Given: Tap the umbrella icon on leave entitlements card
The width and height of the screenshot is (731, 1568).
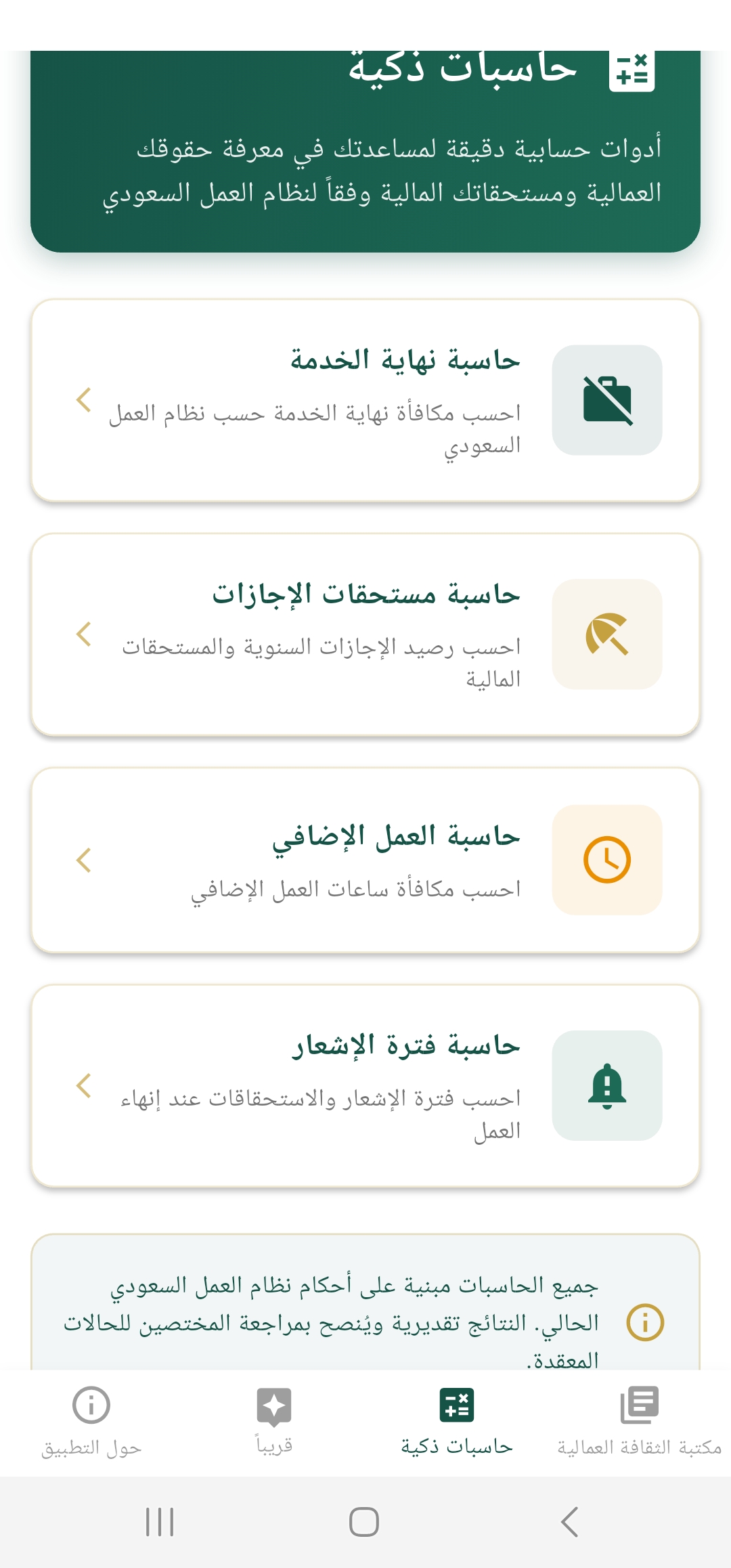Looking at the screenshot, I should (x=607, y=635).
